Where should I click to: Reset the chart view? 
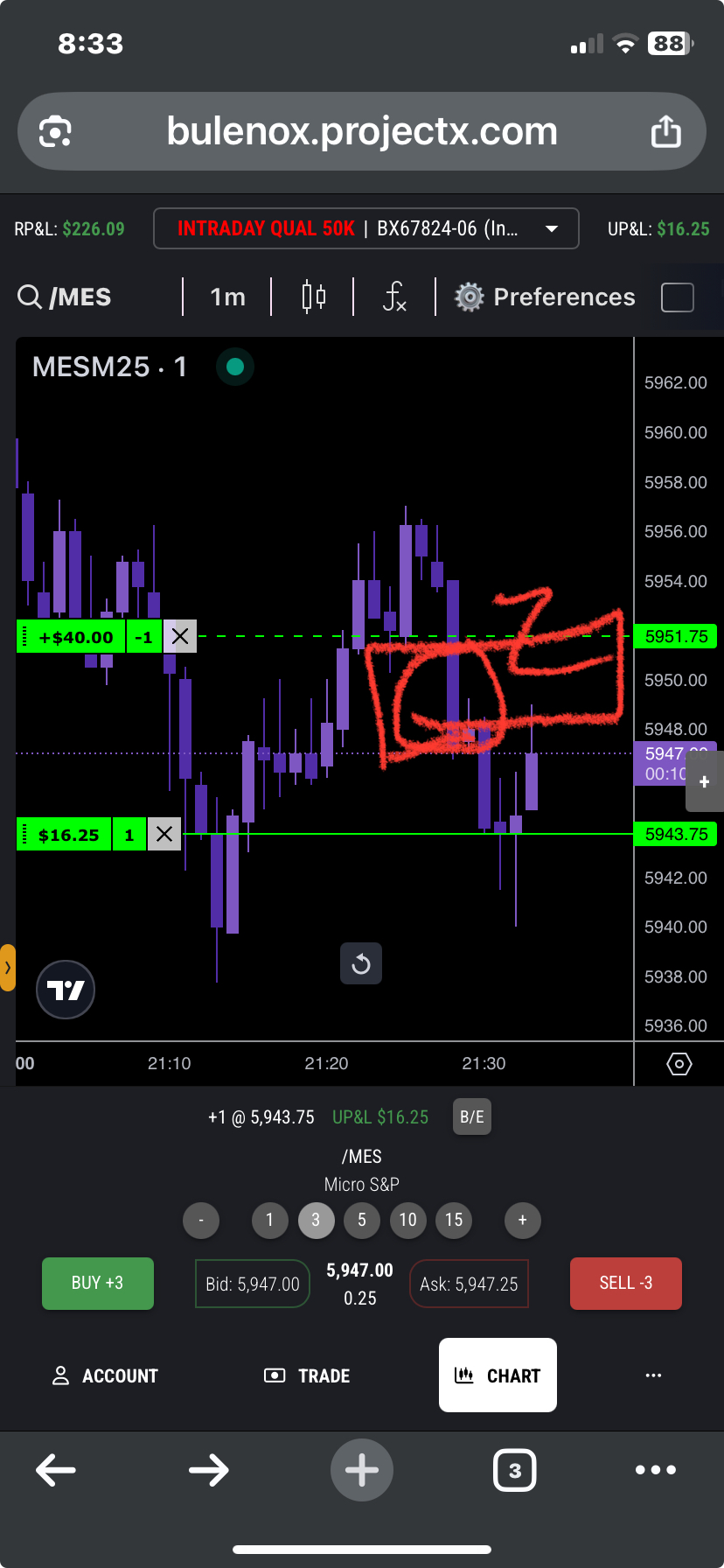[360, 964]
